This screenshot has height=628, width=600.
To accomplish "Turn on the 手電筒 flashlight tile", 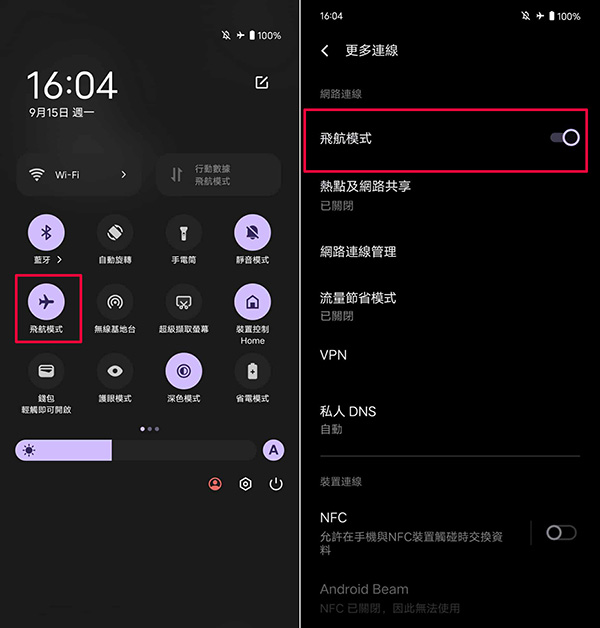I will 184,233.
